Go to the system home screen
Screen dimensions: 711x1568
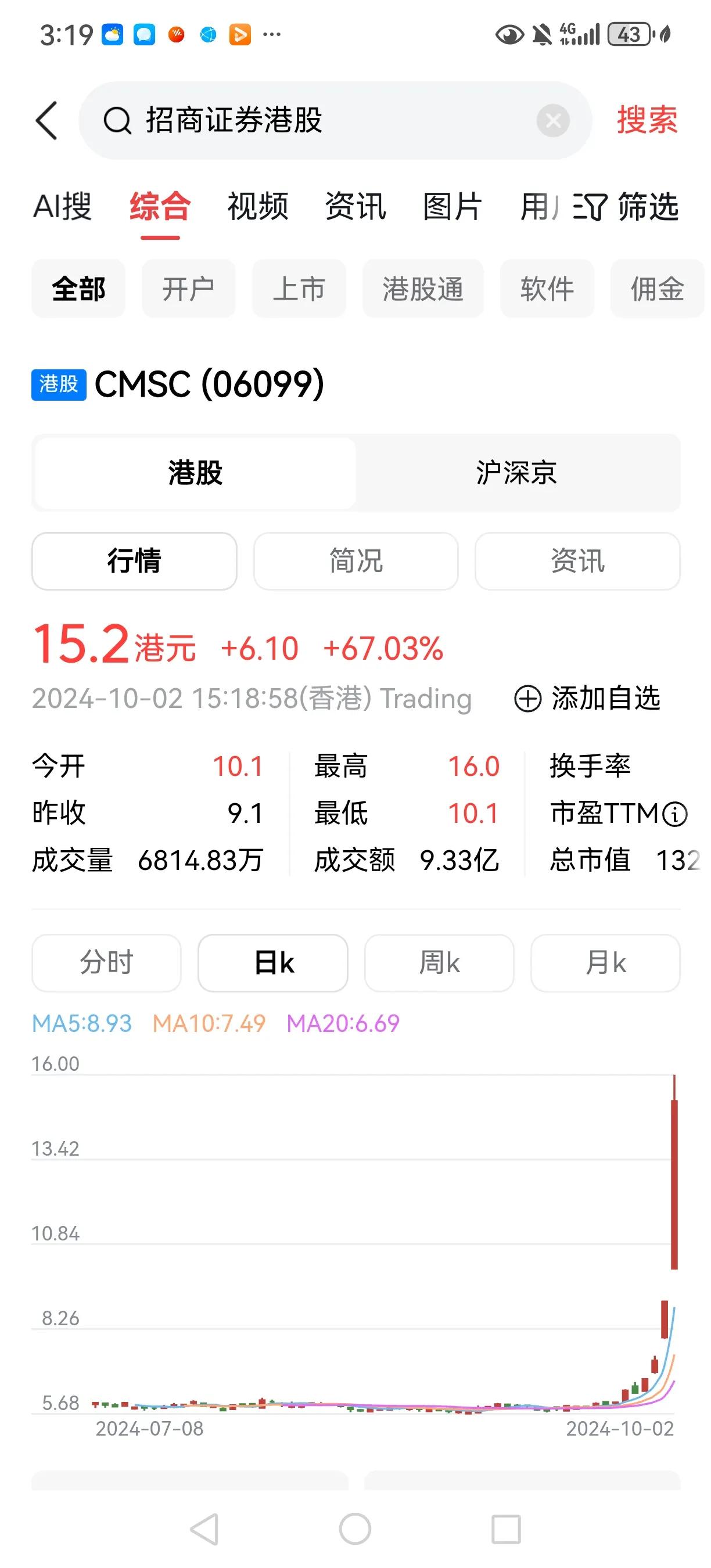[x=355, y=1529]
